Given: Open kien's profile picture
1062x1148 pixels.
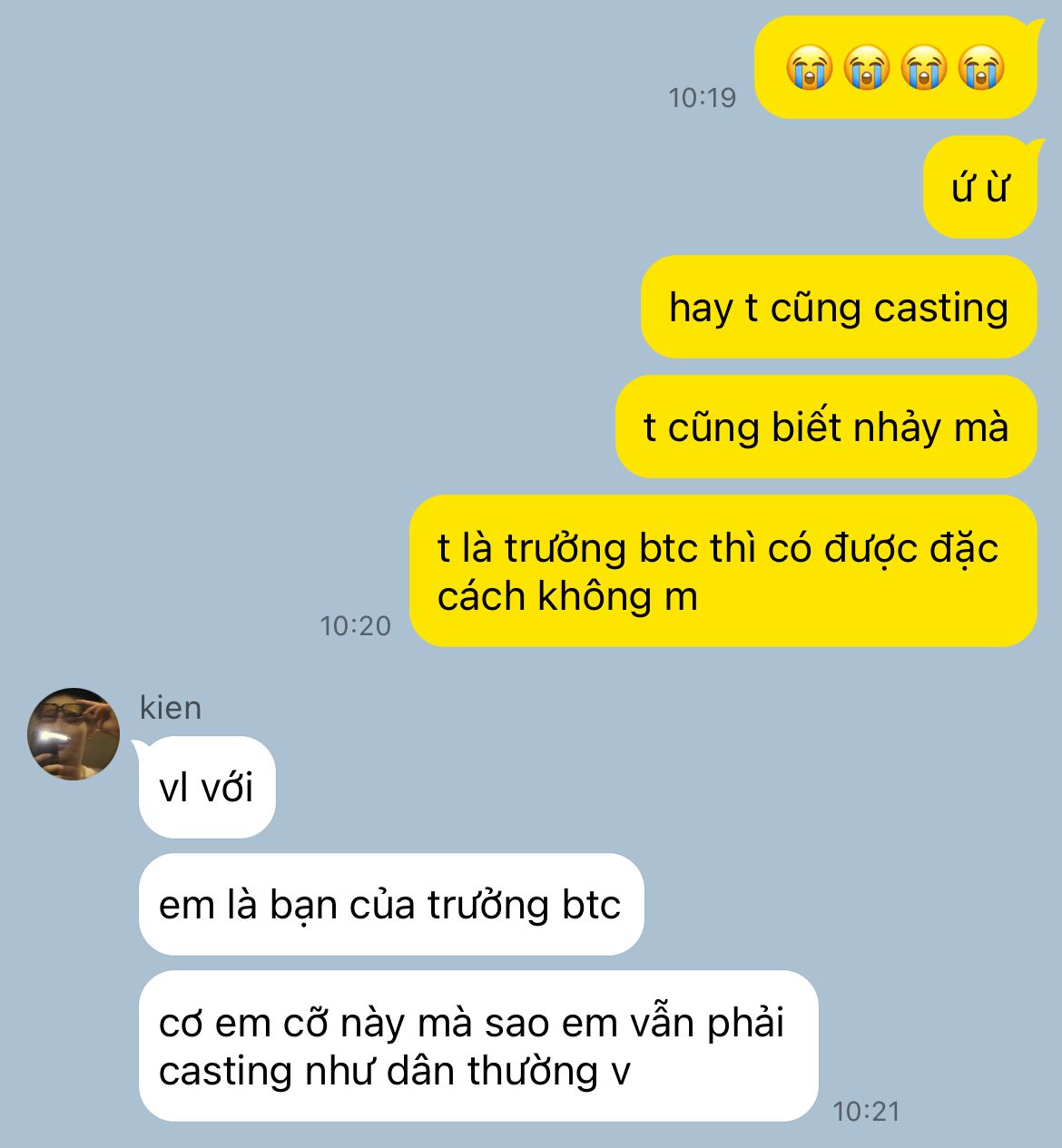Looking at the screenshot, I should click(x=74, y=733).
